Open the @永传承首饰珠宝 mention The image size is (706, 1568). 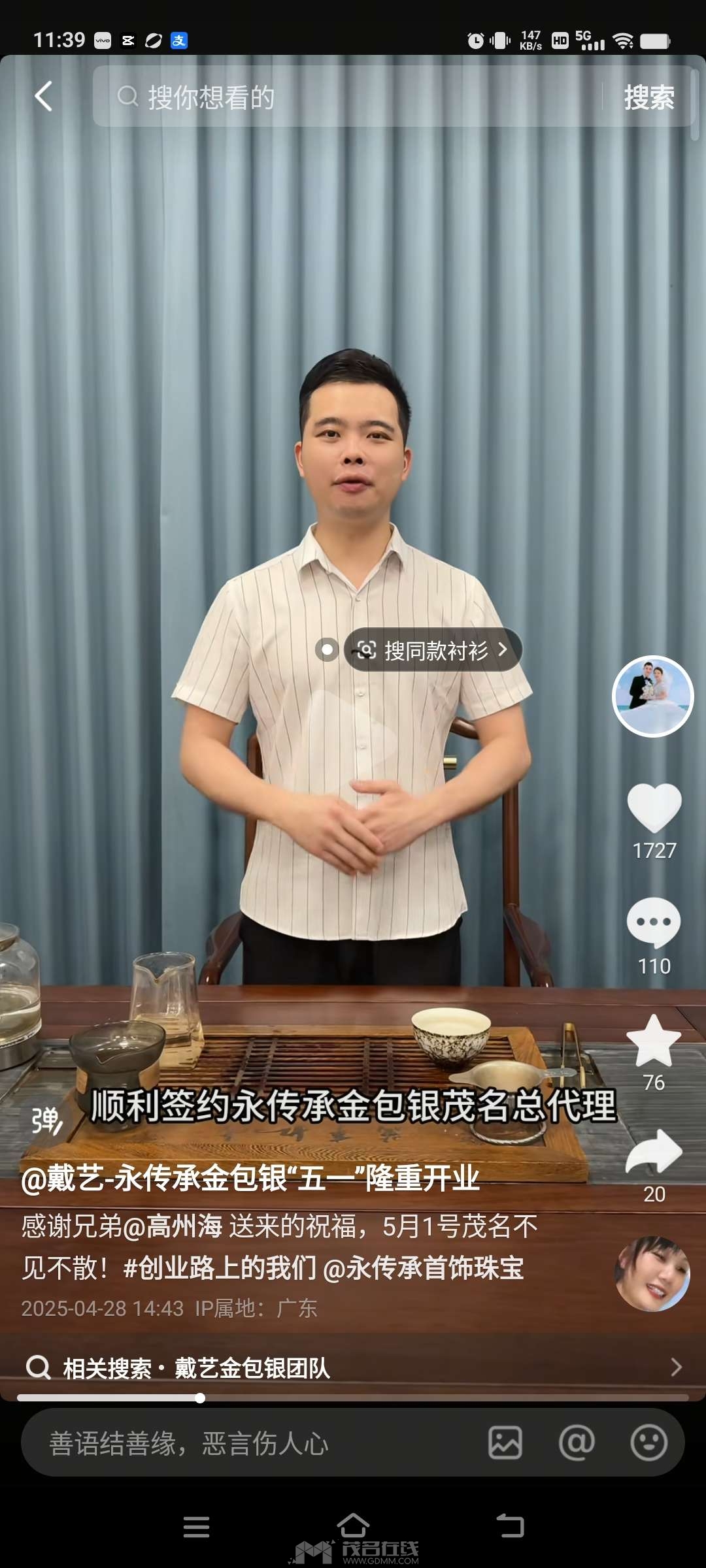(424, 1269)
